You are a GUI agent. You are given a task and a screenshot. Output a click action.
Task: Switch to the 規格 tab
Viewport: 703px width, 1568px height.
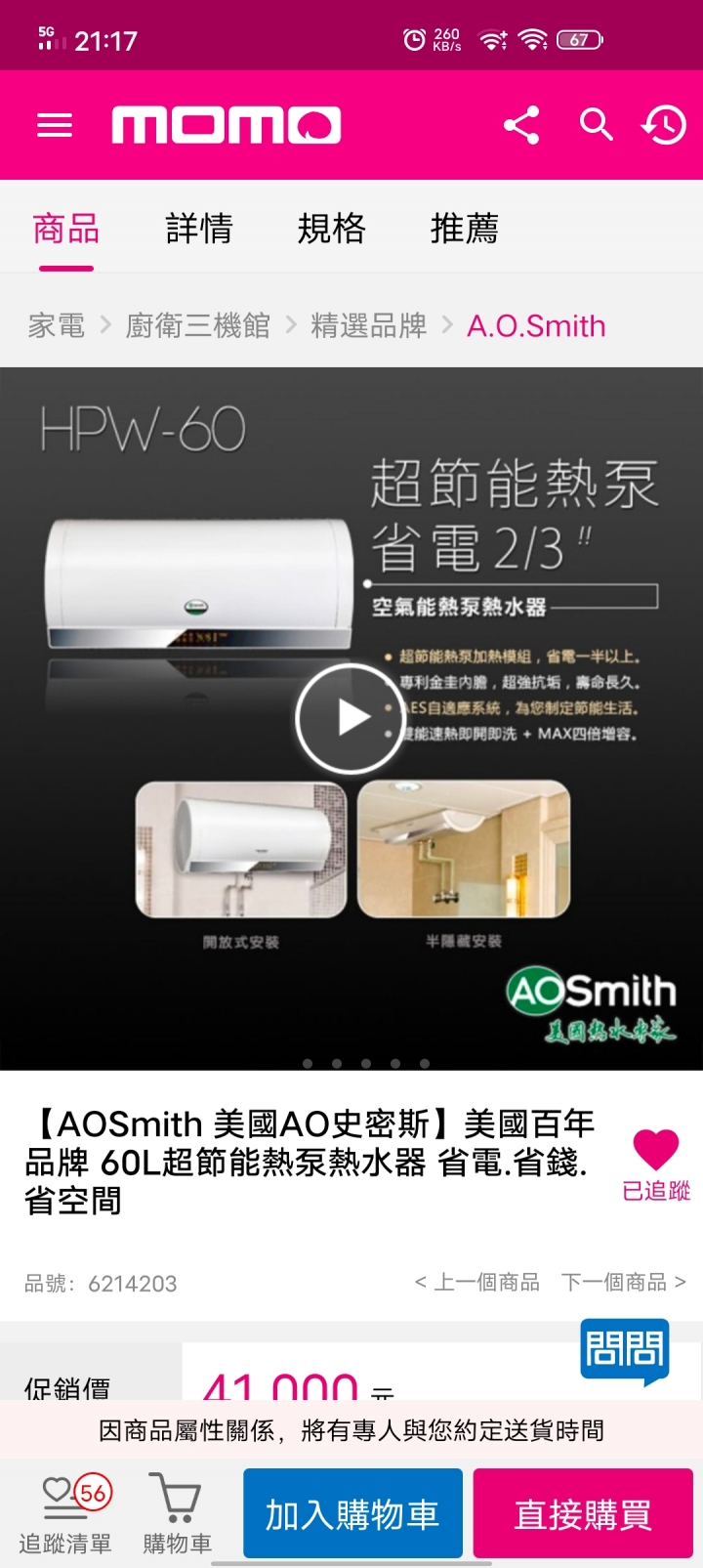332,229
